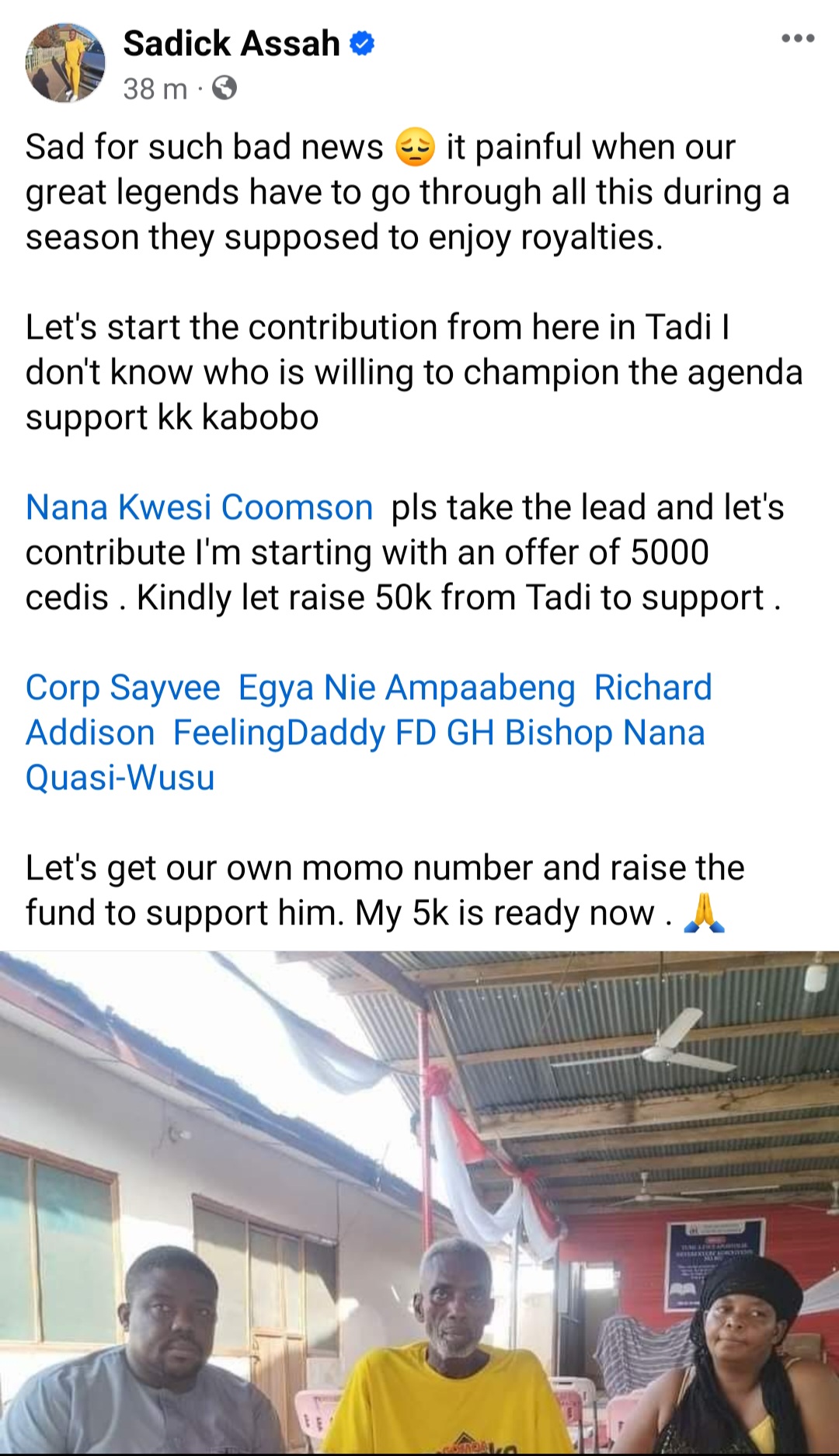Click the Sadick Assah name link
Image resolution: width=839 pixels, height=1456 pixels.
coord(233,44)
